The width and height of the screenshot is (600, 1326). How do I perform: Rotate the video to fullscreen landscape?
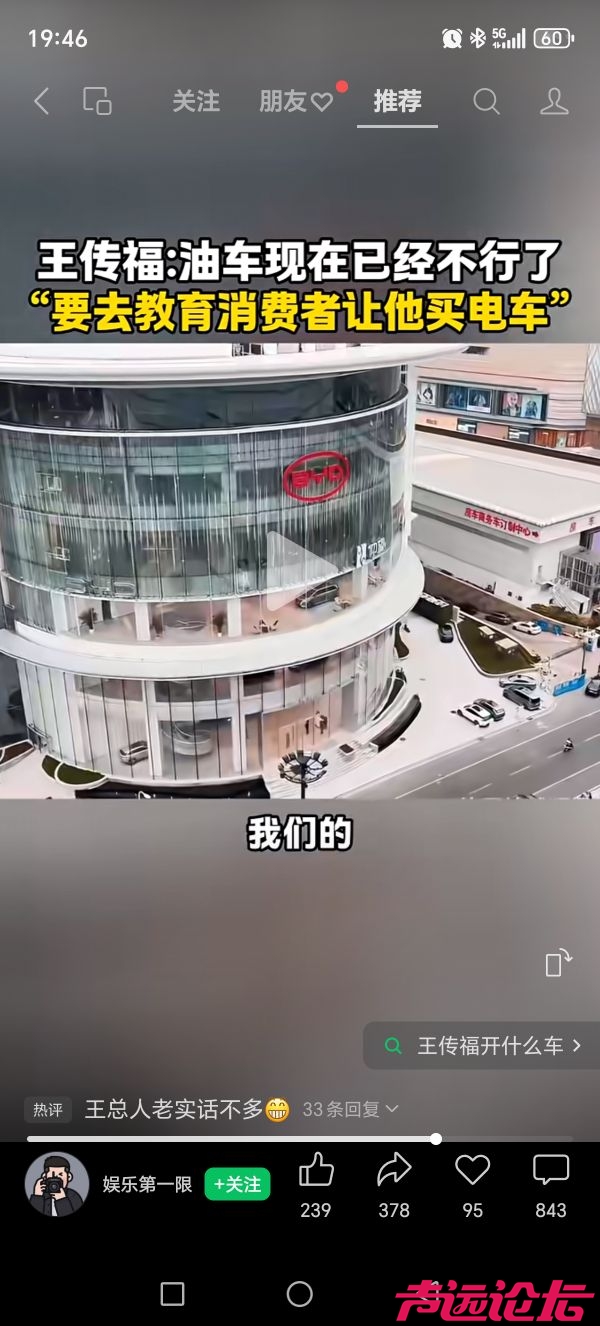(x=558, y=962)
